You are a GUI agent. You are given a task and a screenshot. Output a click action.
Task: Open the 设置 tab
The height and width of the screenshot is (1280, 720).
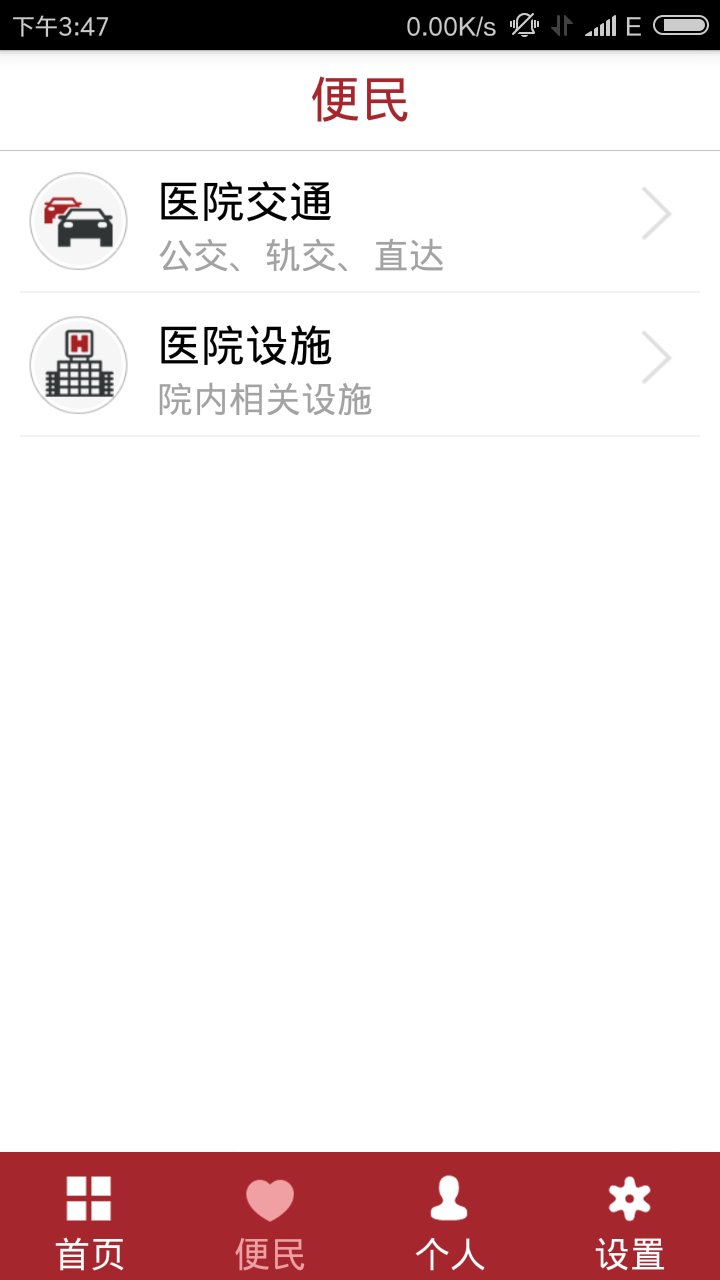pos(630,1216)
